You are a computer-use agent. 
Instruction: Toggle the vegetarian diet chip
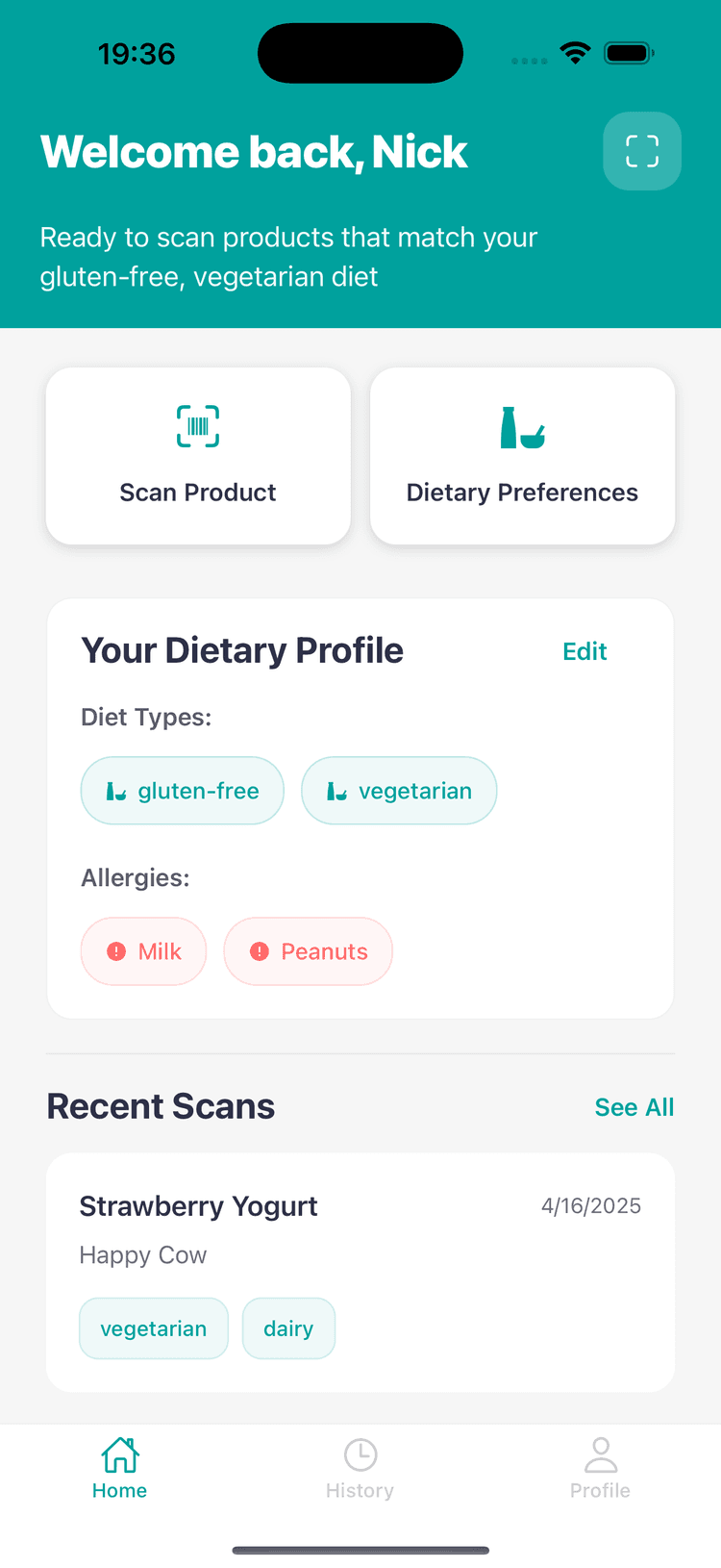(398, 790)
